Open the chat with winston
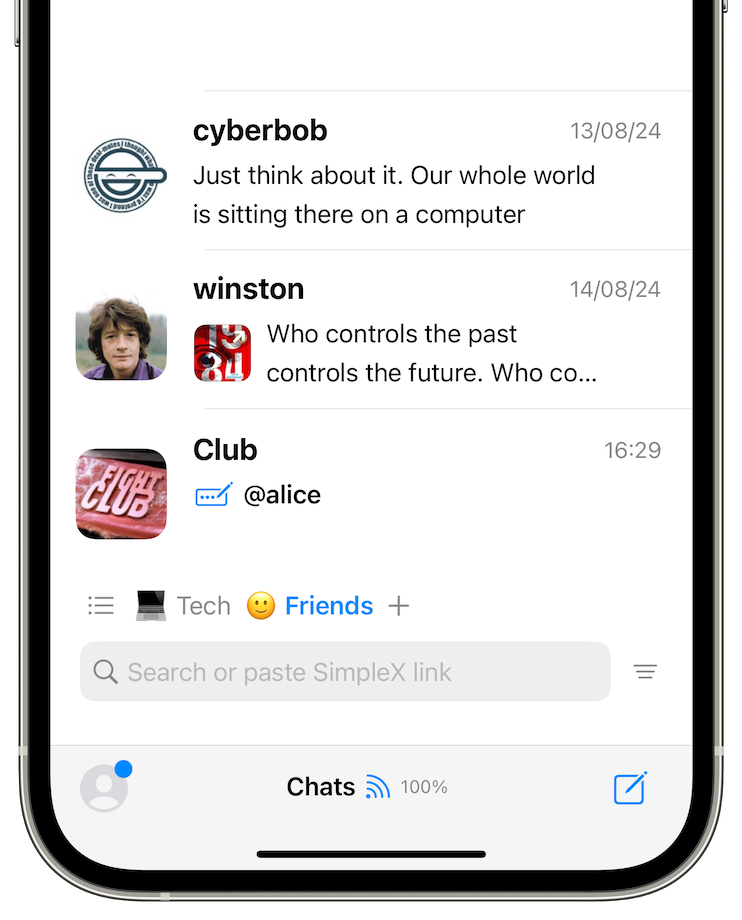742x920 pixels. click(x=394, y=331)
